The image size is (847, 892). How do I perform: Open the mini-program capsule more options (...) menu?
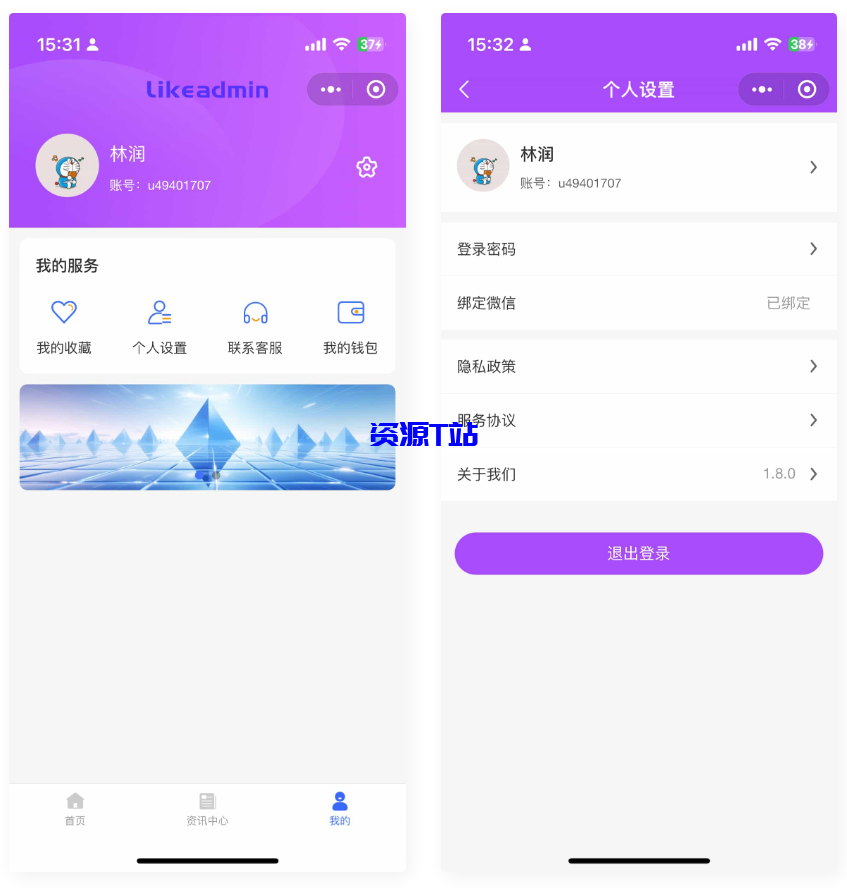coord(330,89)
